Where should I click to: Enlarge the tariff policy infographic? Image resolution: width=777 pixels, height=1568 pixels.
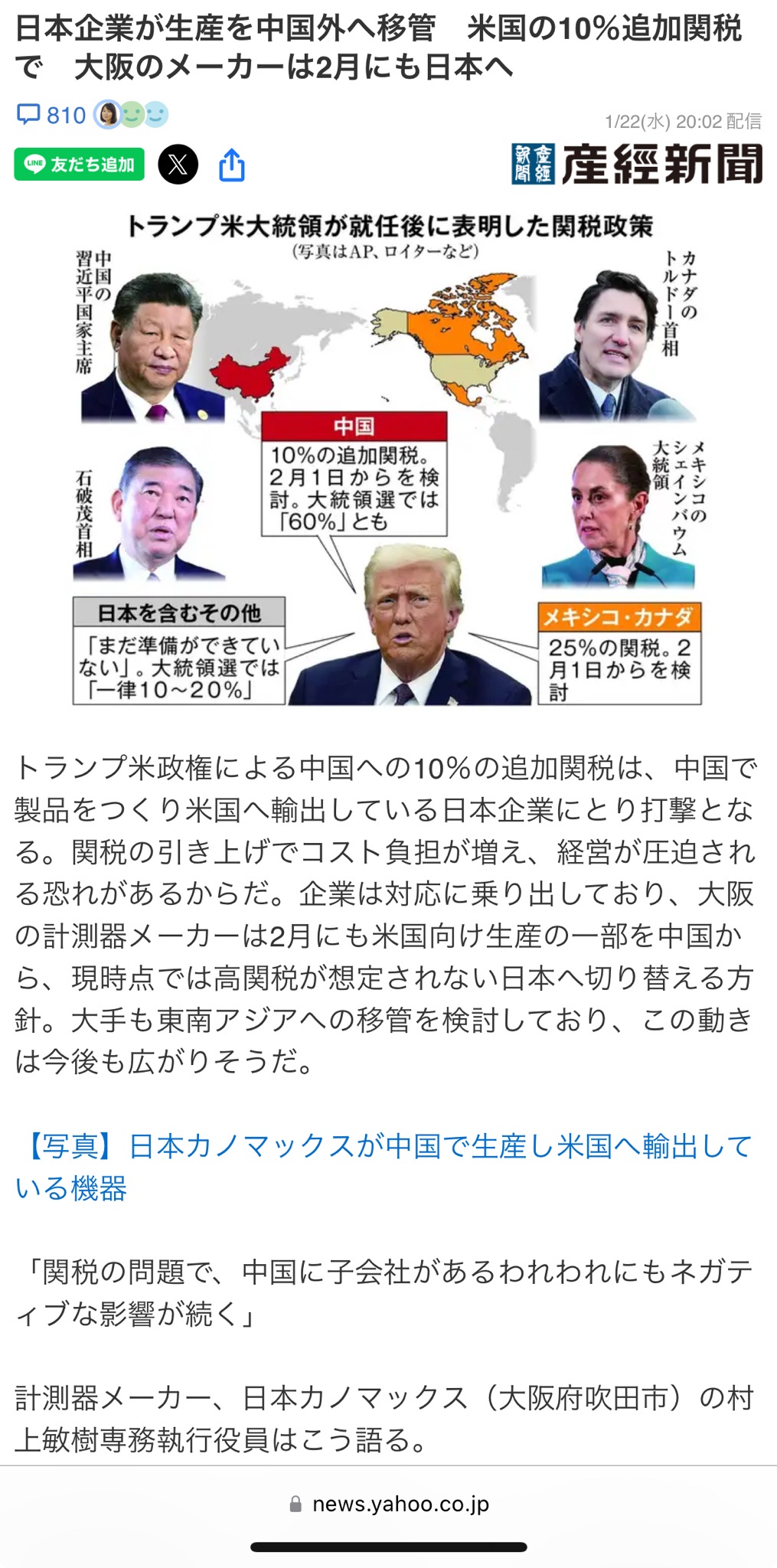388,459
